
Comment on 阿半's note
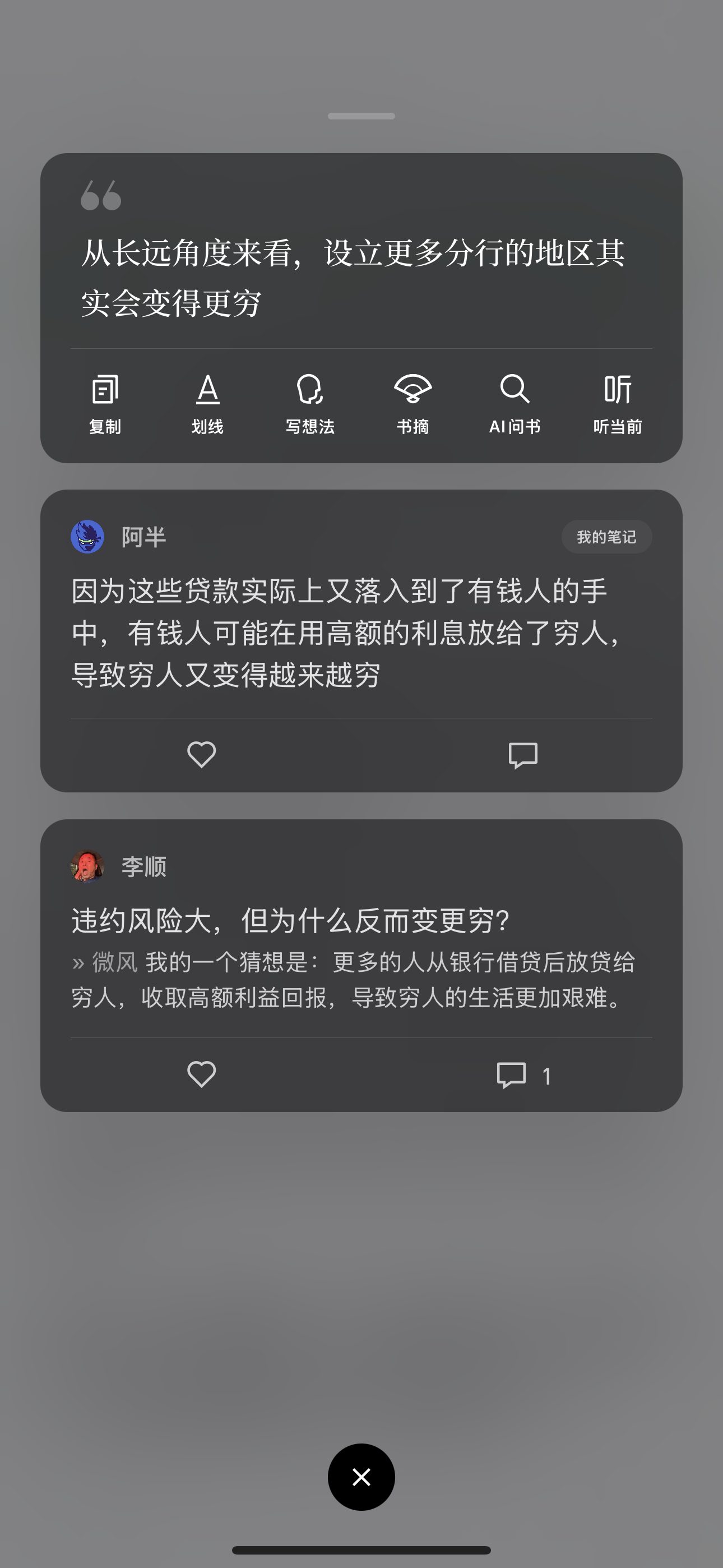pos(523,755)
